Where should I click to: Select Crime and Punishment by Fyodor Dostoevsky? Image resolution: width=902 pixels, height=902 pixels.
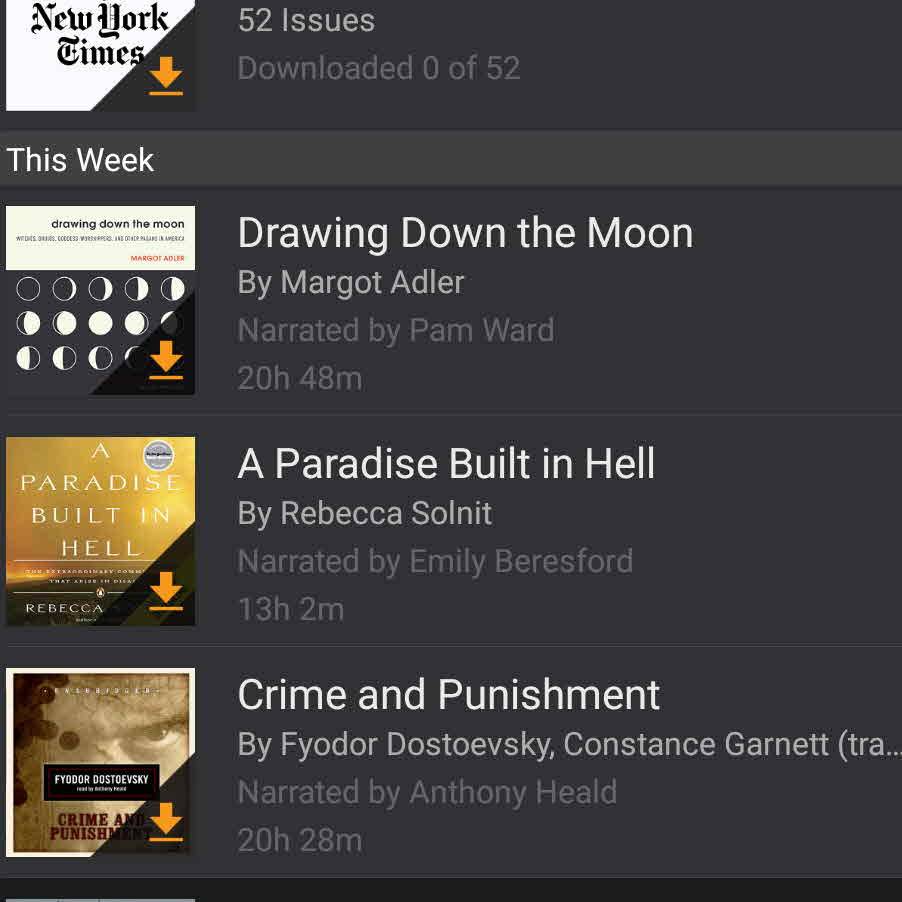(449, 696)
